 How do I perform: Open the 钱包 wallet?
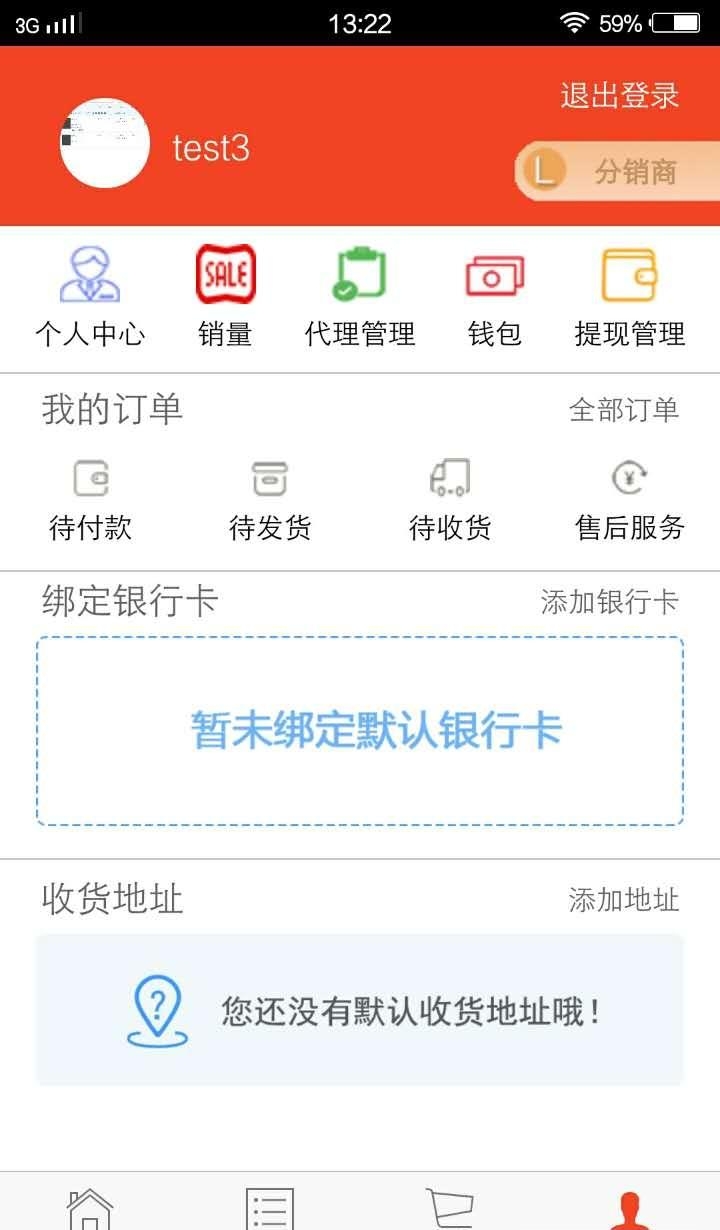pyautogui.click(x=495, y=297)
